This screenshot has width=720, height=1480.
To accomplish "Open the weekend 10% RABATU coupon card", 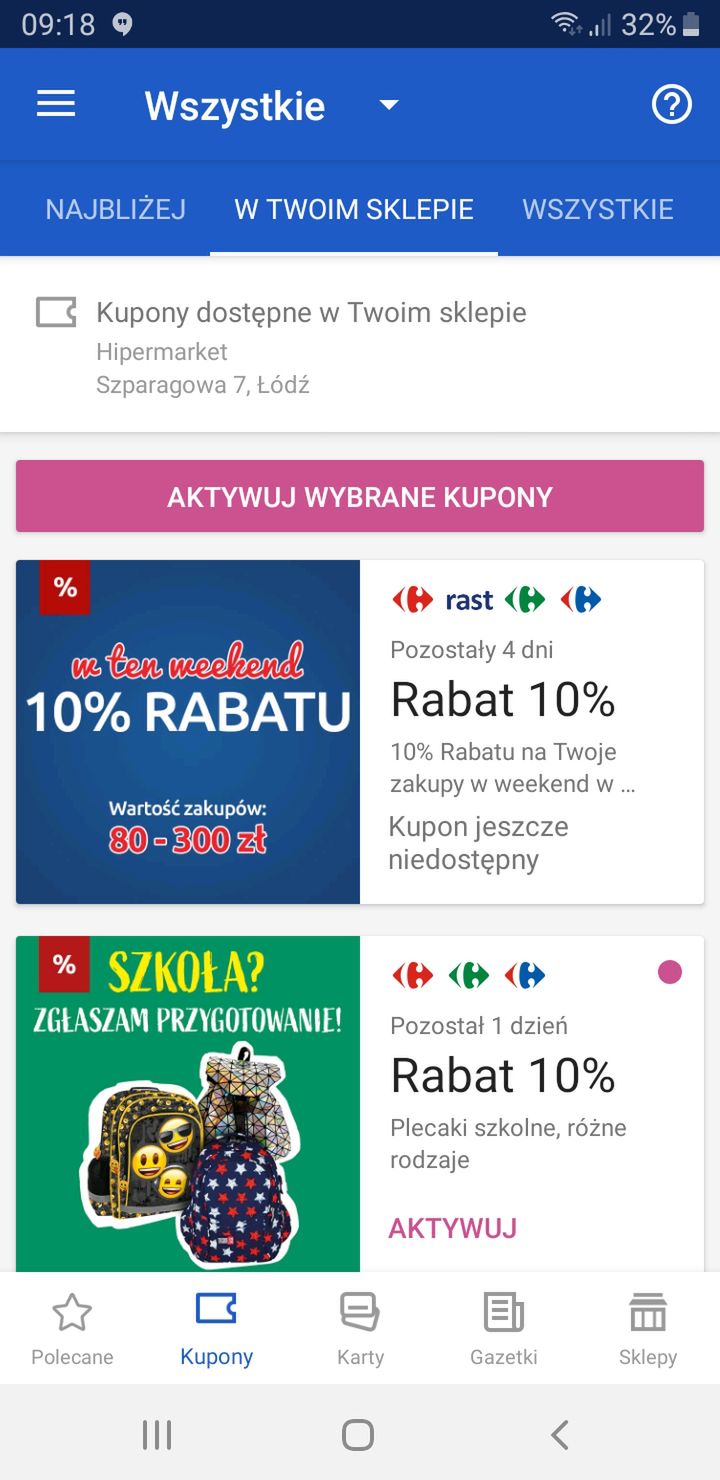I will click(360, 732).
